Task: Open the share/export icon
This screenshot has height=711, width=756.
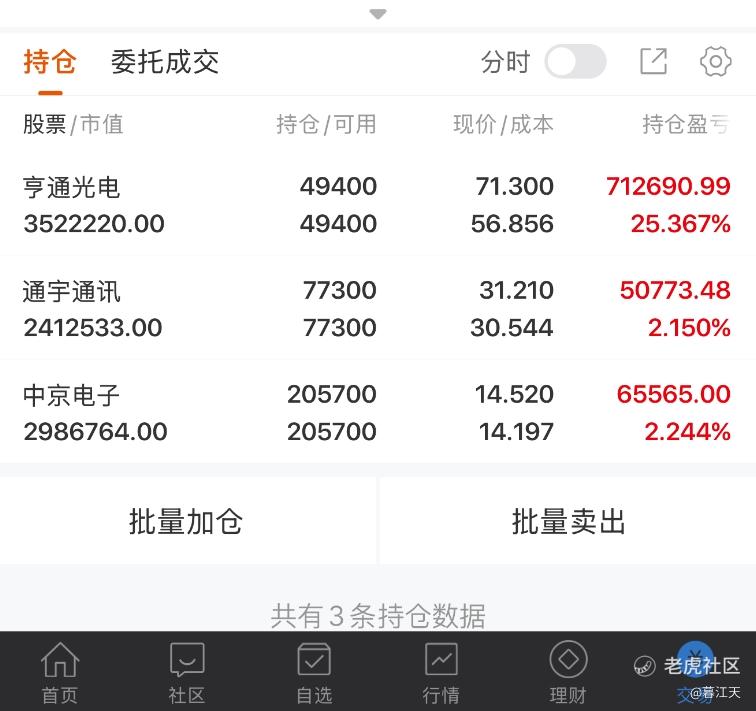Action: point(654,61)
